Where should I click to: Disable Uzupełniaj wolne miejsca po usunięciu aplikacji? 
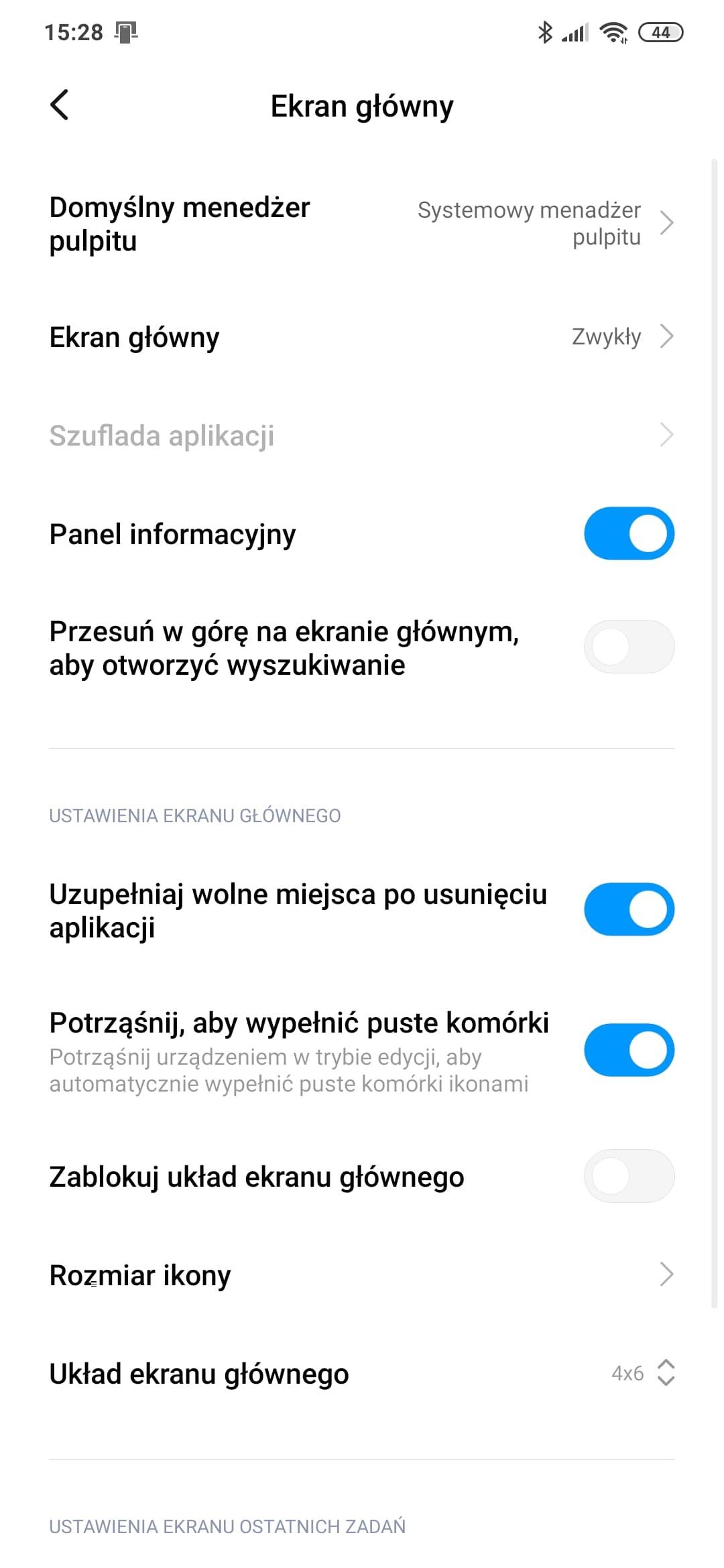628,910
